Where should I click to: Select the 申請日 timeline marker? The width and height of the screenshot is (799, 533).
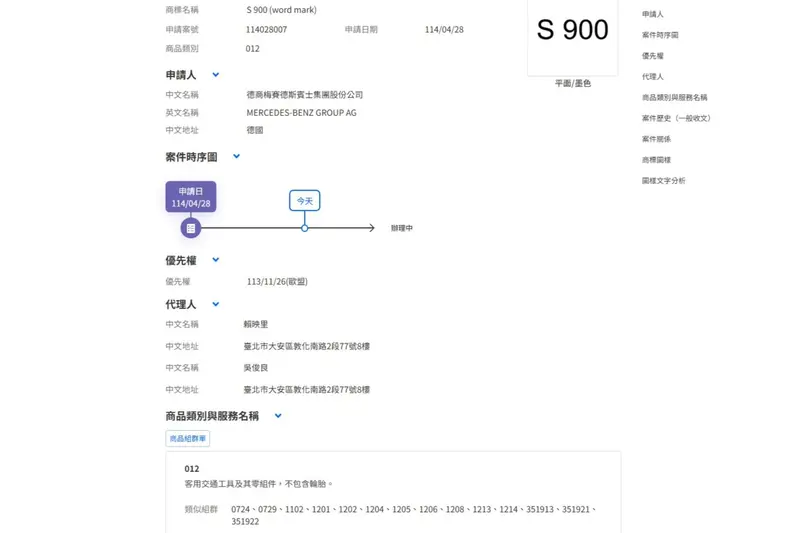[x=191, y=228]
